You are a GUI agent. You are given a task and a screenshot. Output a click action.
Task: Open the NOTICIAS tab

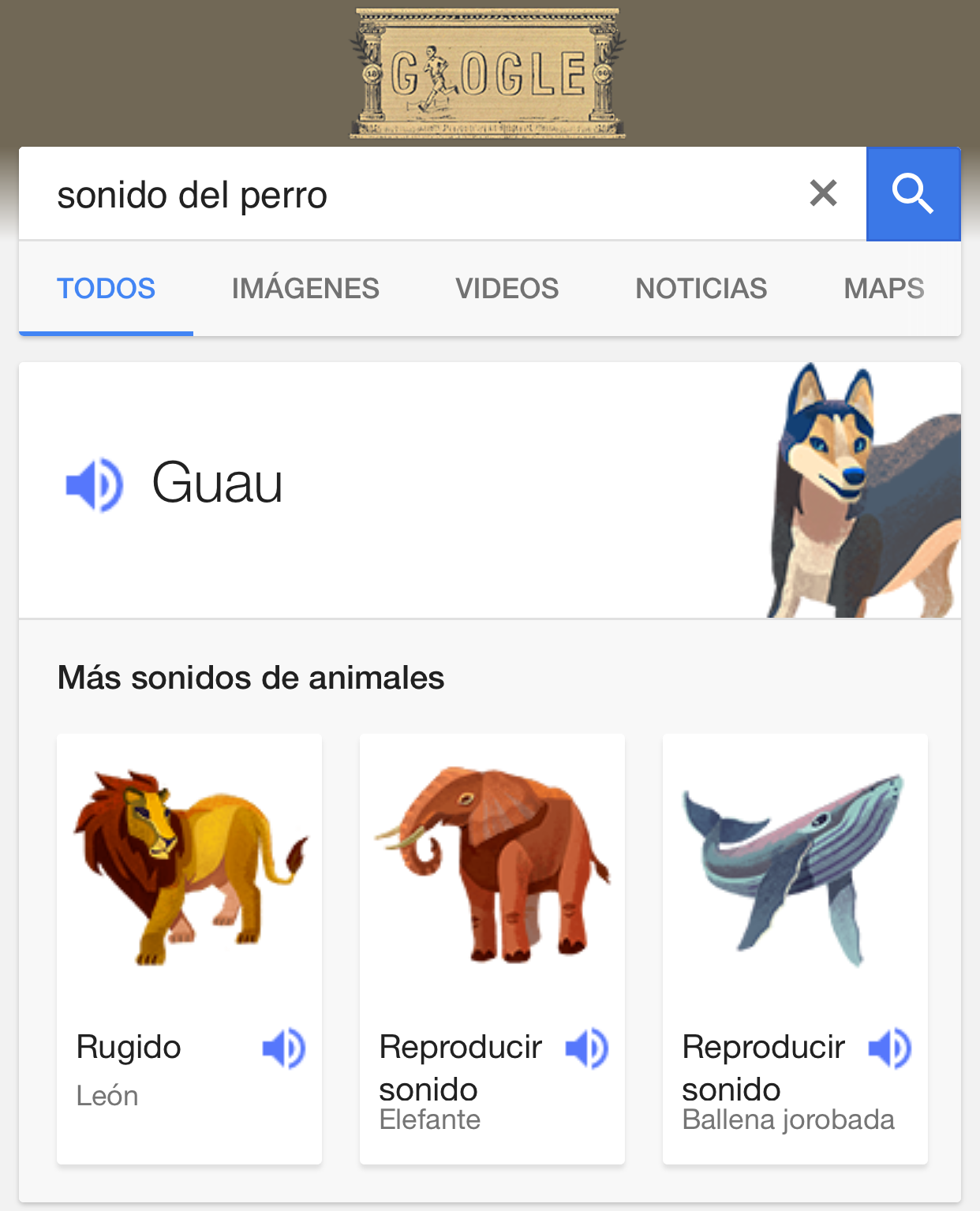click(x=701, y=289)
